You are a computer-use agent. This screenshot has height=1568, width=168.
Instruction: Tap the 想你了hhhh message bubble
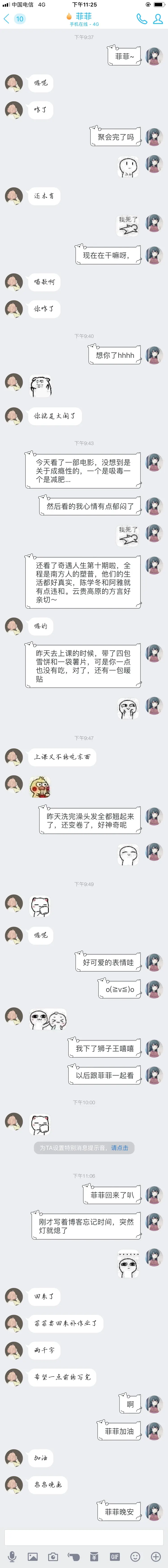(114, 355)
